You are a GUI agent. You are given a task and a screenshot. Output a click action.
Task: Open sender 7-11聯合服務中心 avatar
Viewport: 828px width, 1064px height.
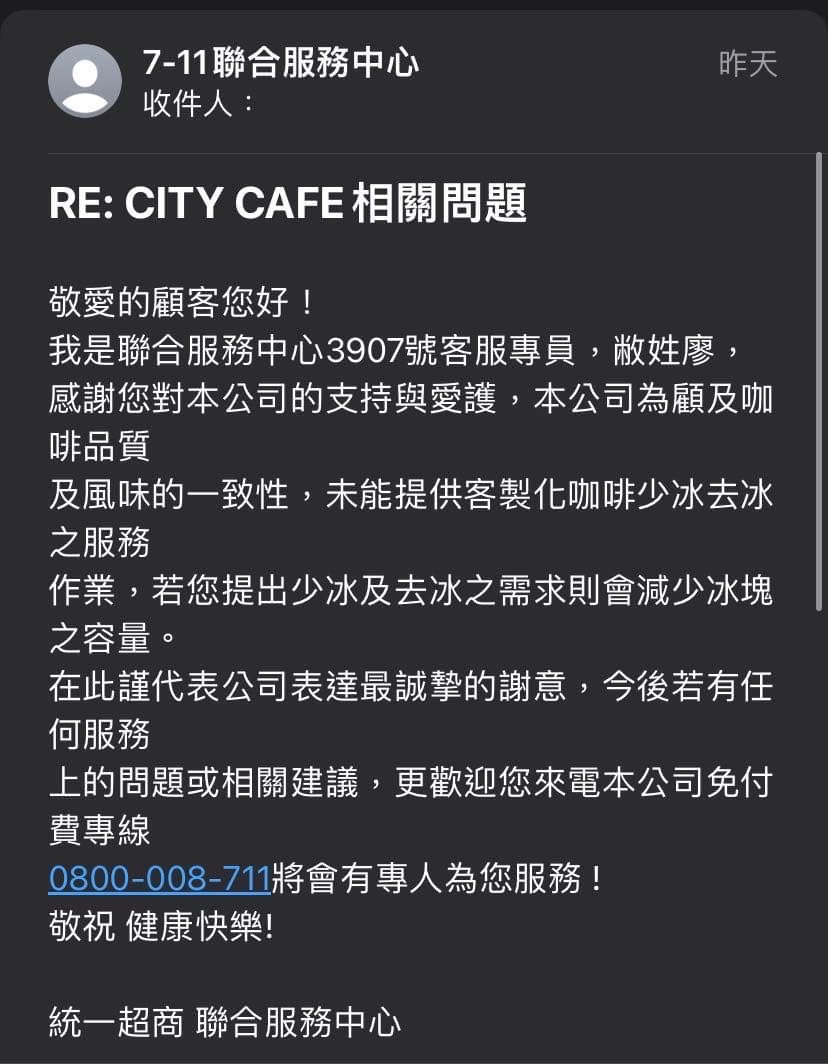85,81
